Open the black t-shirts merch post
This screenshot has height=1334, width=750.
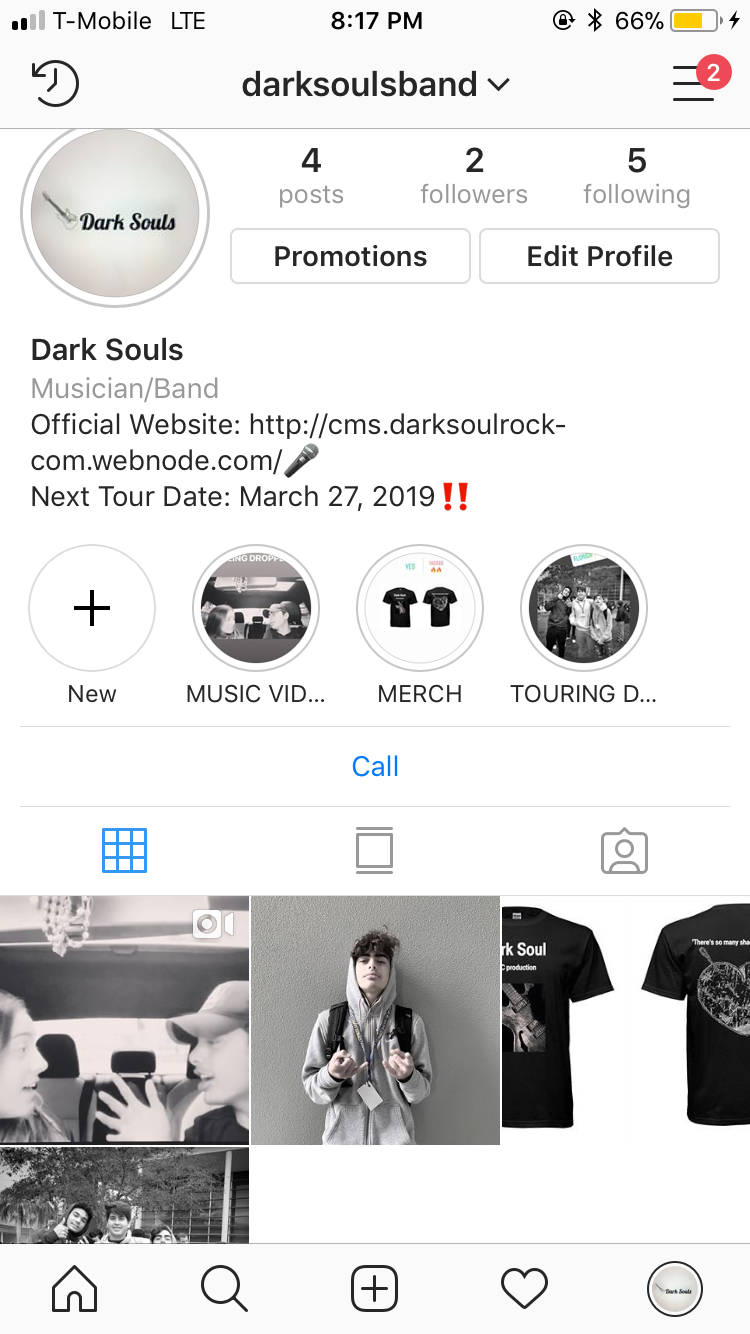tap(625, 1020)
